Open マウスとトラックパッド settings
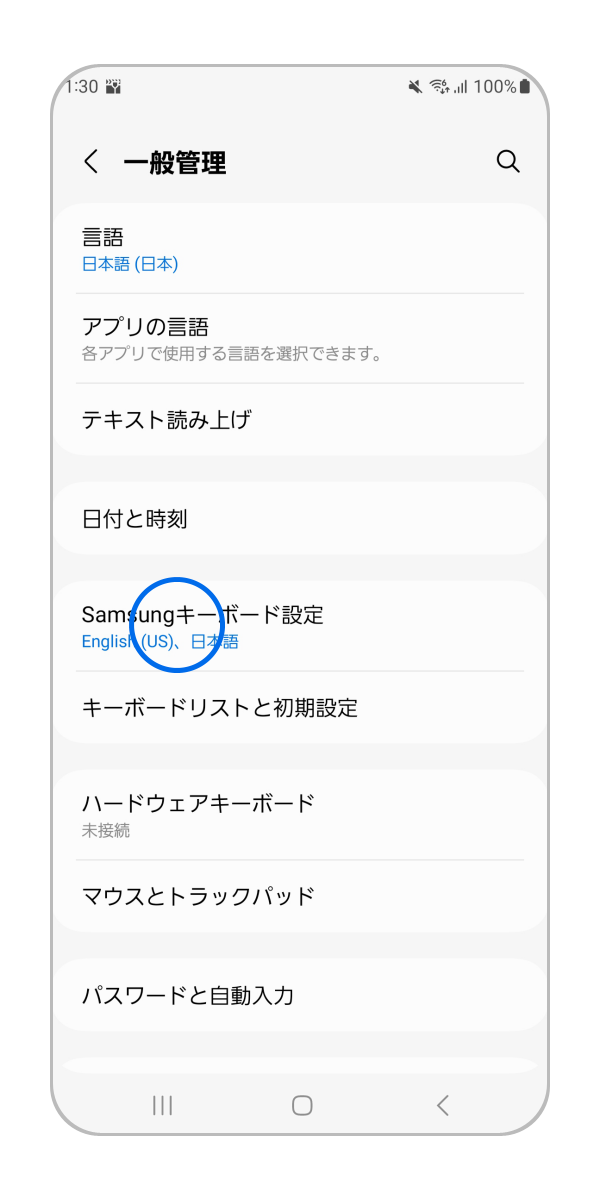Viewport: 600px width, 1200px height. pos(300,895)
